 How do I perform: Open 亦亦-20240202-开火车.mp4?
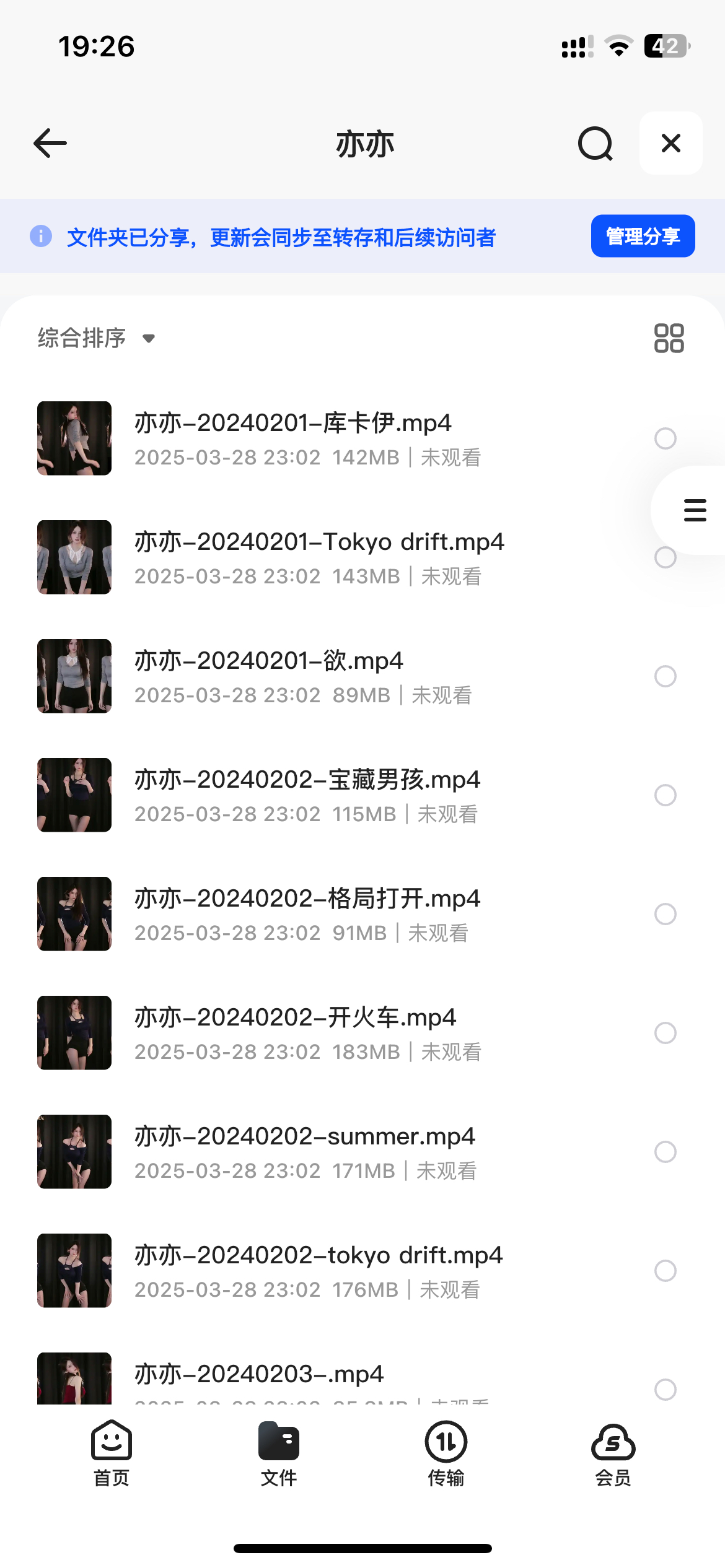[295, 1018]
